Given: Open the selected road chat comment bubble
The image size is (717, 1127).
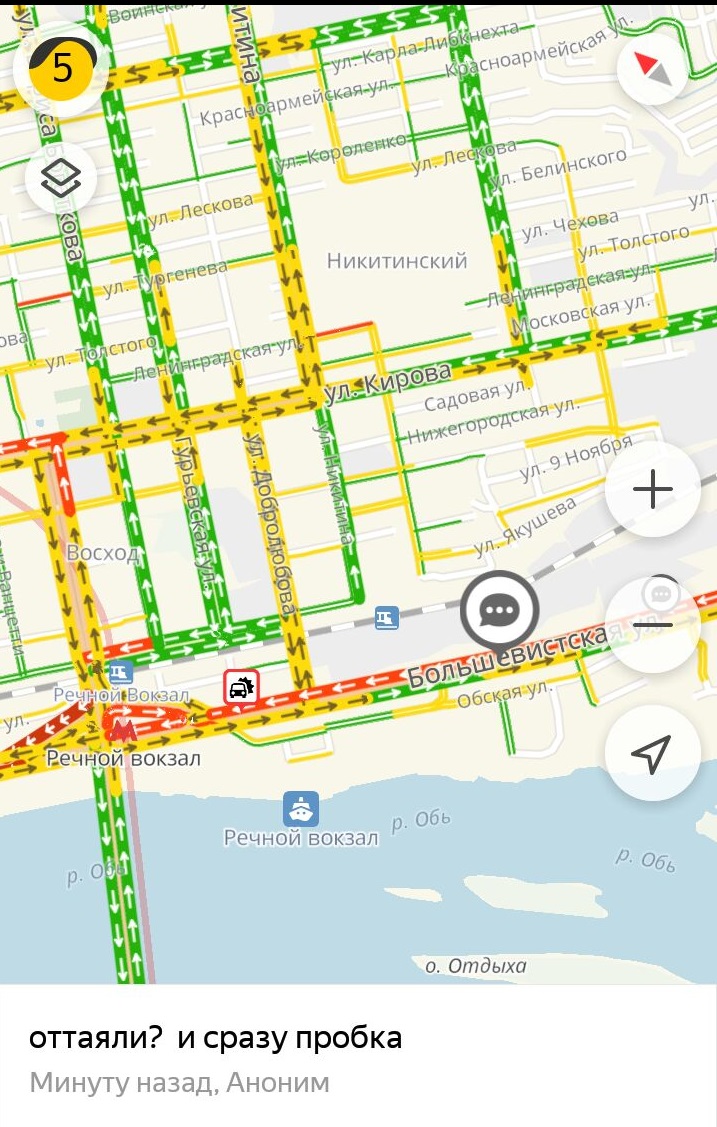Looking at the screenshot, I should click(499, 609).
